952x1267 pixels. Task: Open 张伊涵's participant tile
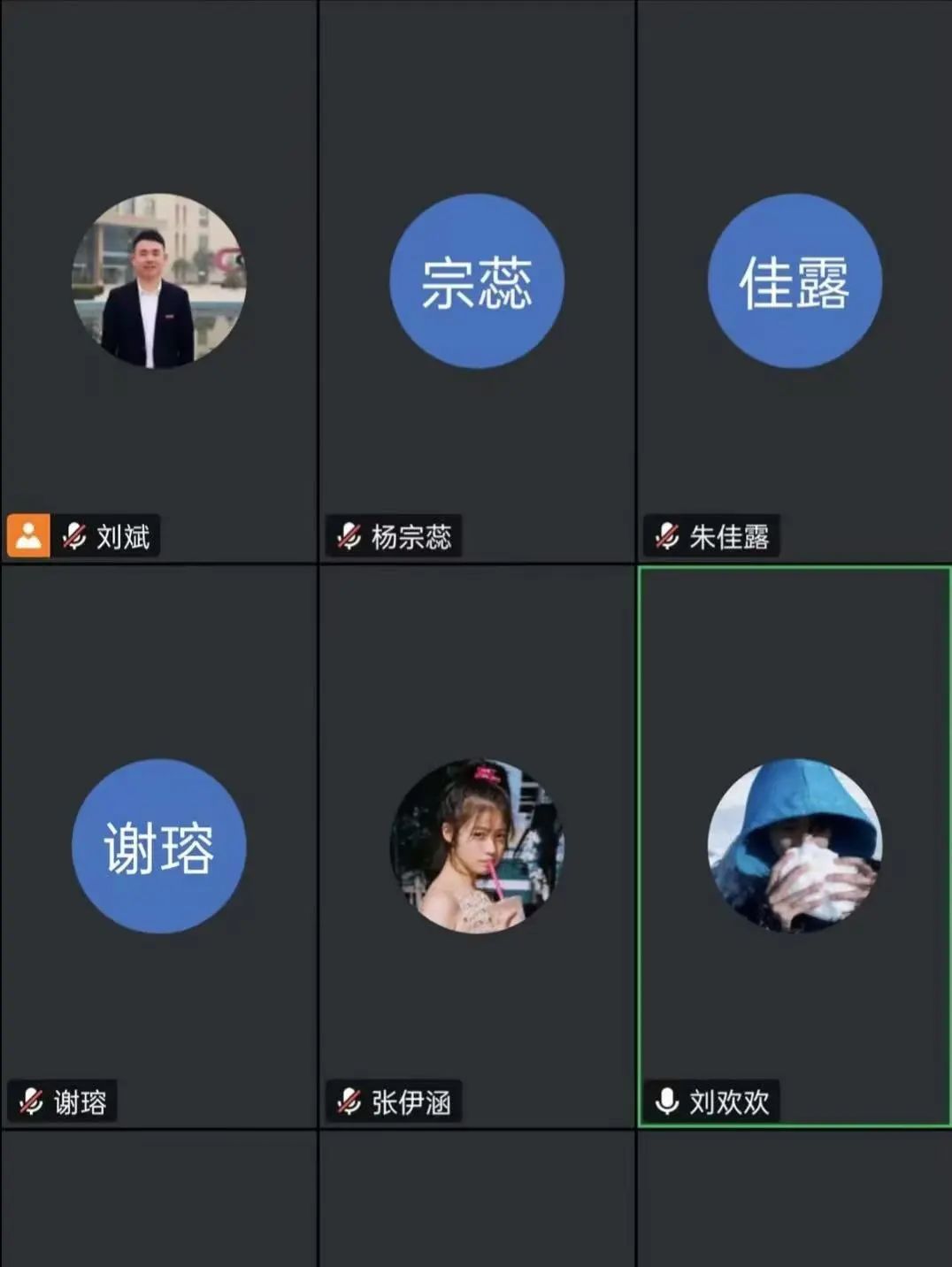477,846
